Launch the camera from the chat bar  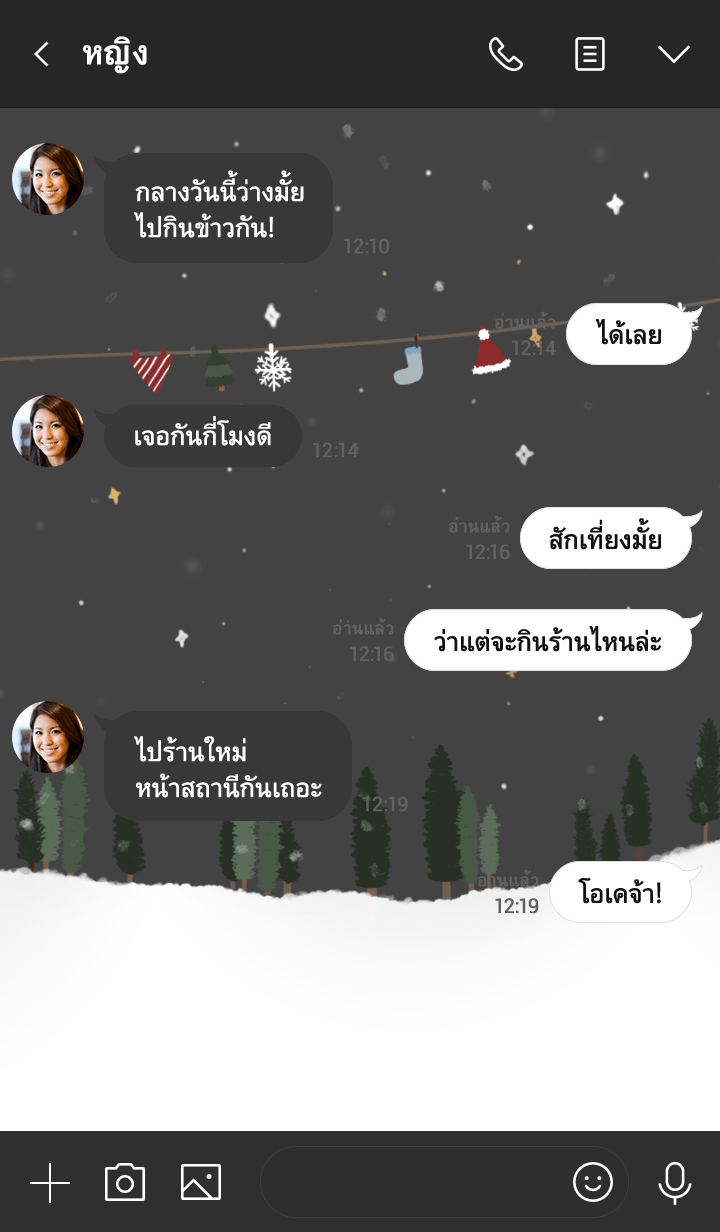[x=125, y=1183]
